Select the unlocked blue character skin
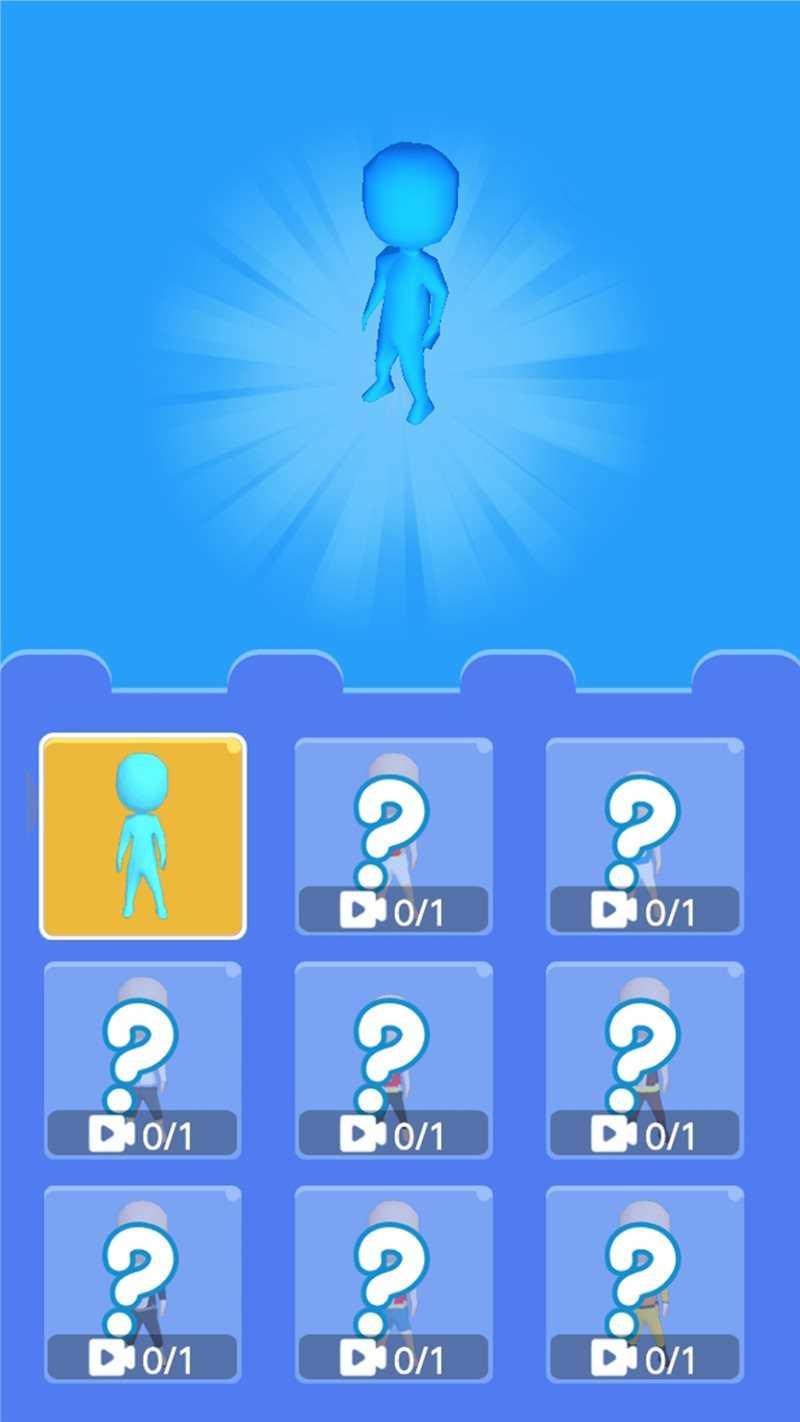Screen dimensions: 800x1422 143,836
